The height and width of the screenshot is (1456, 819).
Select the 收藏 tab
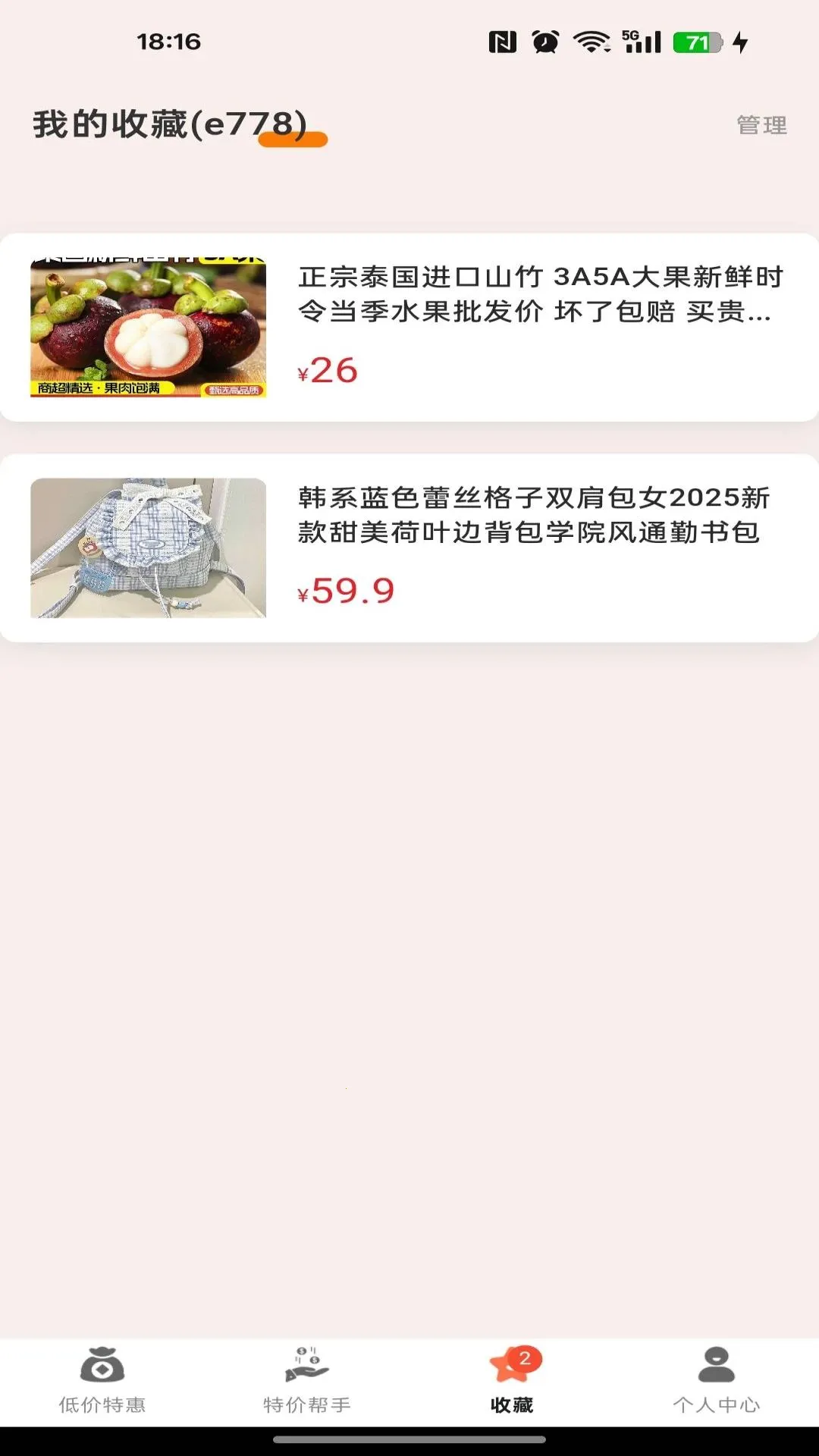(x=512, y=1380)
